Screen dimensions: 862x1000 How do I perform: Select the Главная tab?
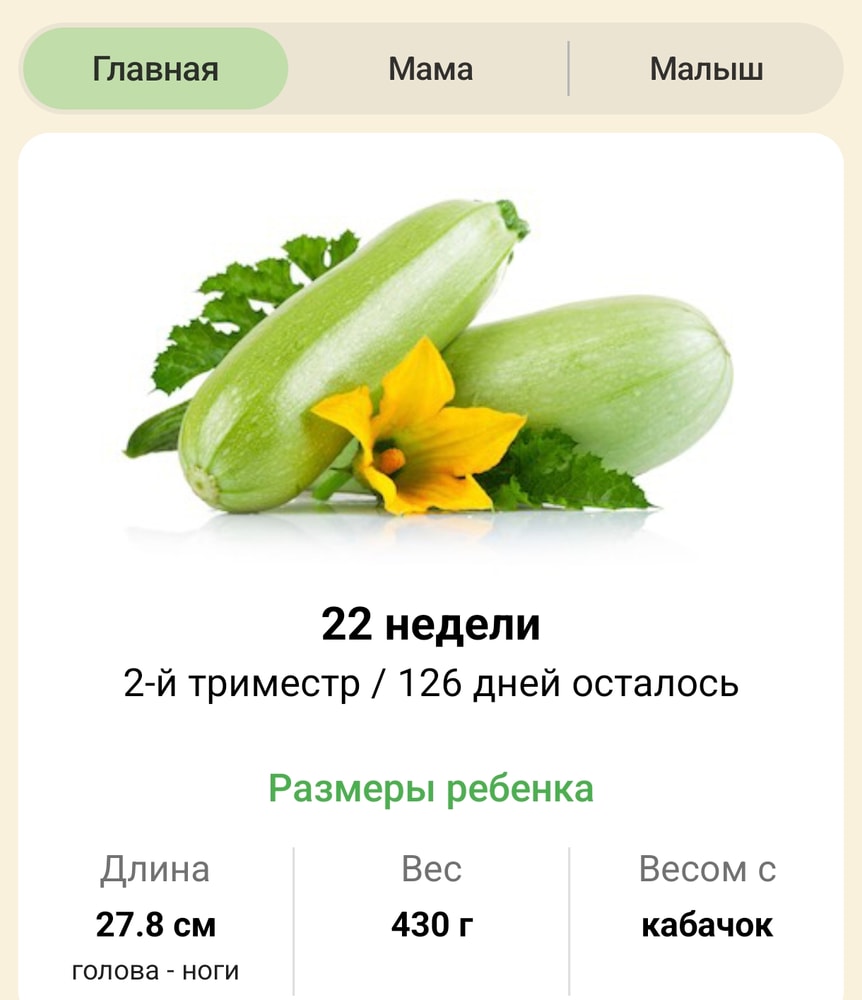(x=155, y=69)
